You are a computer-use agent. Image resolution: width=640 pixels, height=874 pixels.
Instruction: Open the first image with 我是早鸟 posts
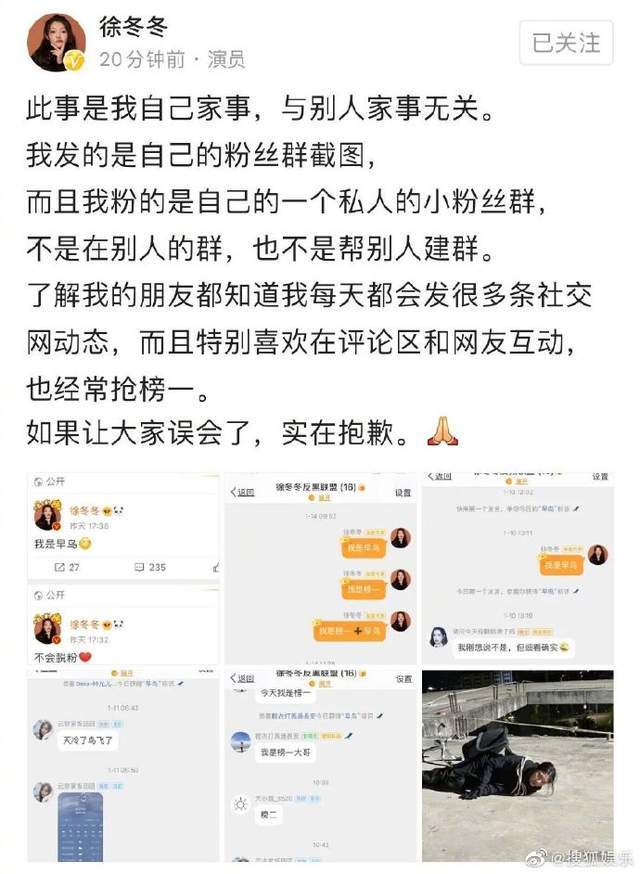click(x=122, y=567)
